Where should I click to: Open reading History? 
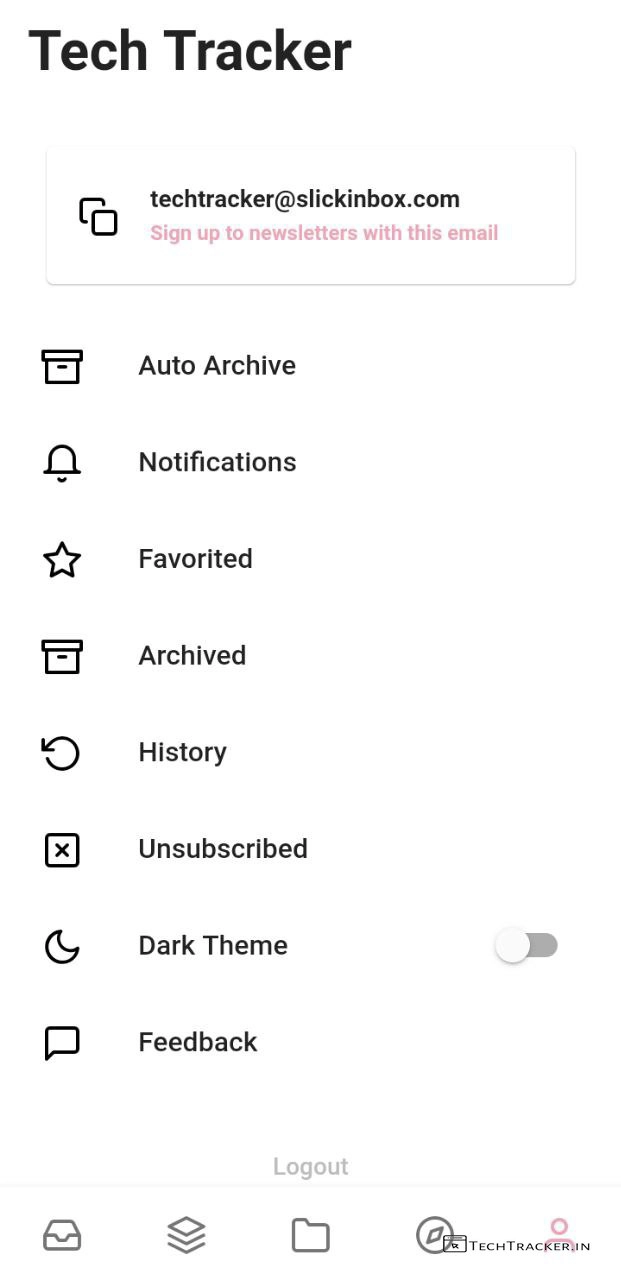(x=182, y=752)
